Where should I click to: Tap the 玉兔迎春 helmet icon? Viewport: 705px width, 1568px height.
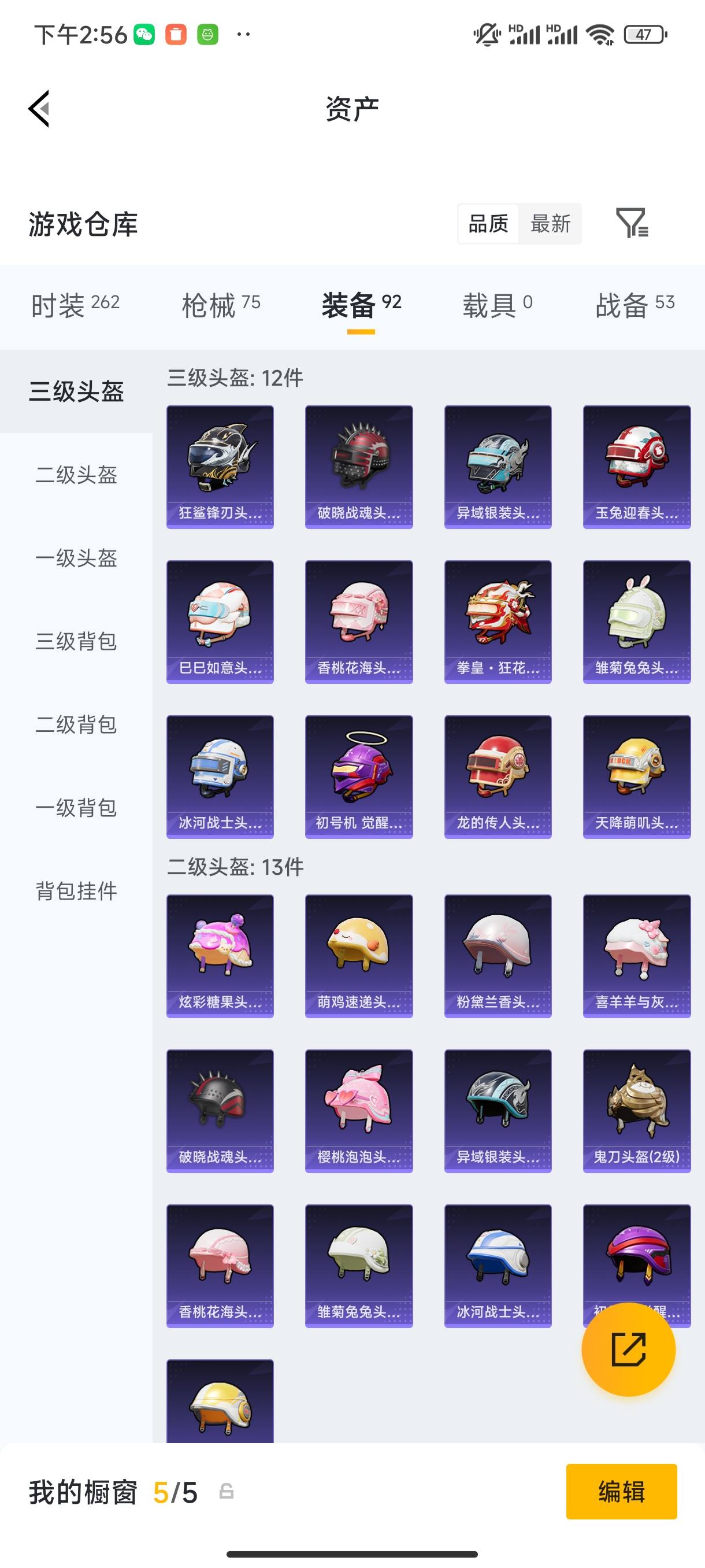636,465
